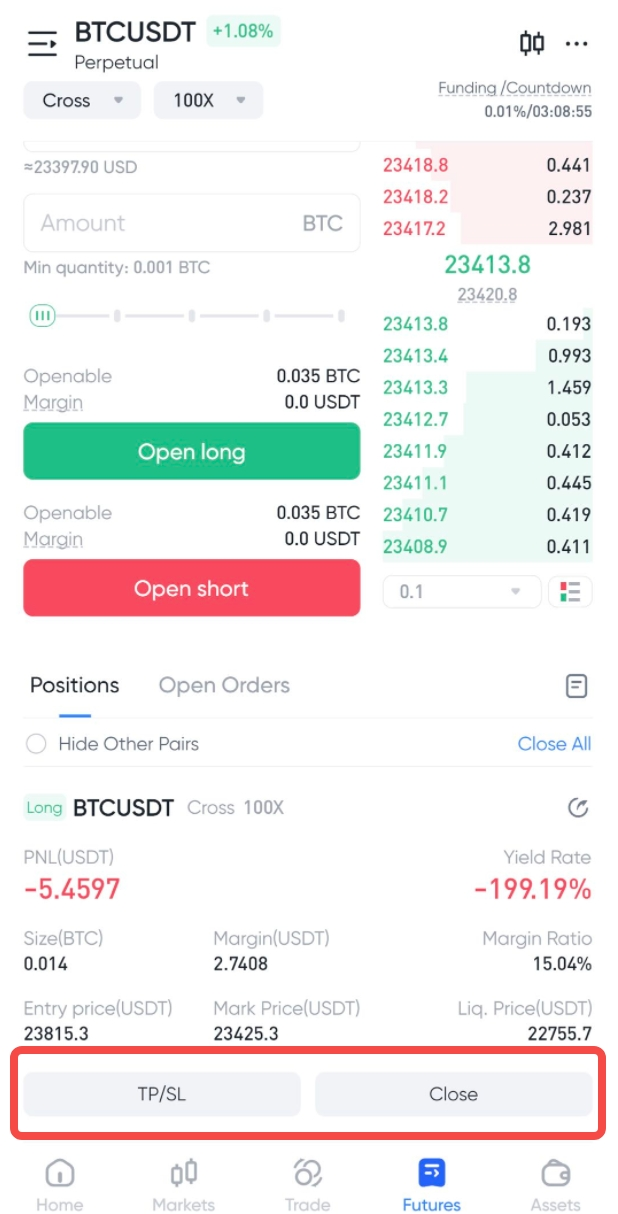
Task: Tap the Open long button
Action: [191, 452]
